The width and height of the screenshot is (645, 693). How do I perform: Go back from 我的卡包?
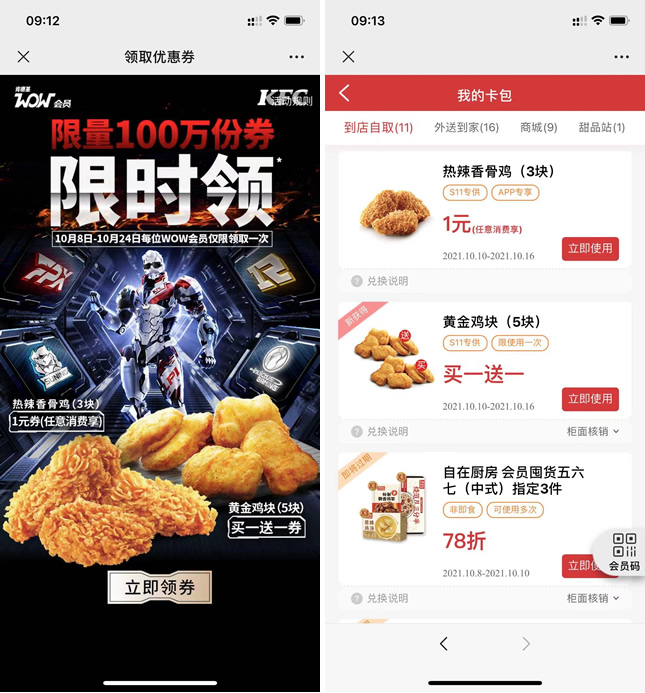tap(345, 94)
